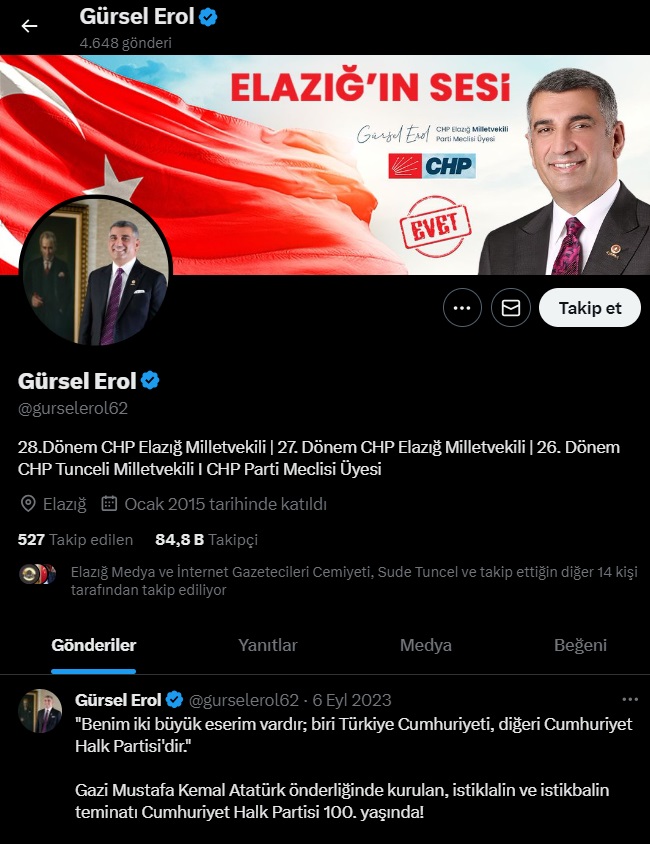Select the Gönderiler tab
Viewport: 650px width, 844px height.
(94, 646)
